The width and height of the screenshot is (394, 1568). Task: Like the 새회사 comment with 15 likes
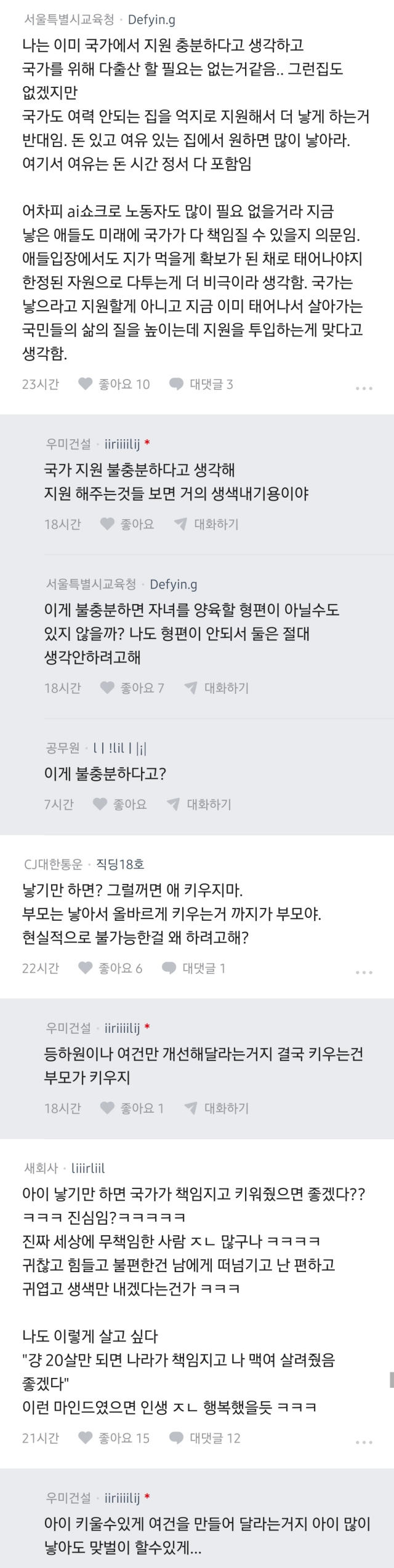point(115,1438)
